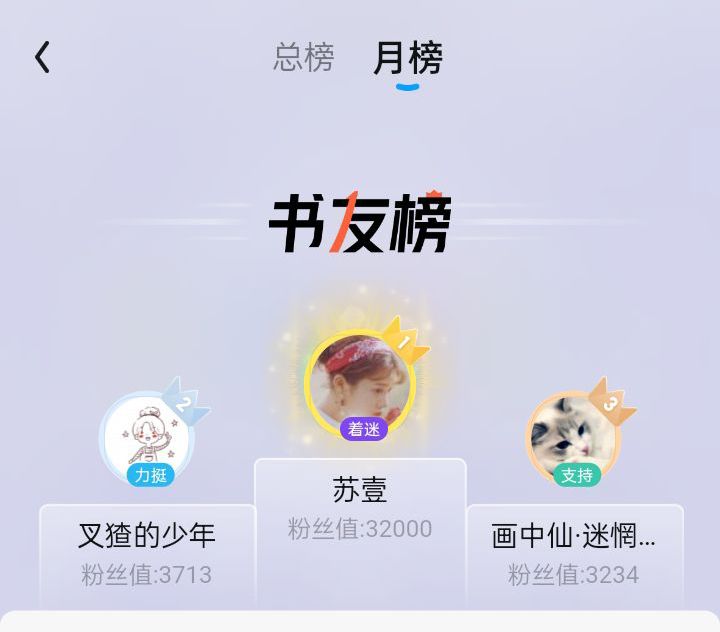Open first-place user 苏壹's avatar
Image resolution: width=720 pixels, height=632 pixels.
(360, 383)
